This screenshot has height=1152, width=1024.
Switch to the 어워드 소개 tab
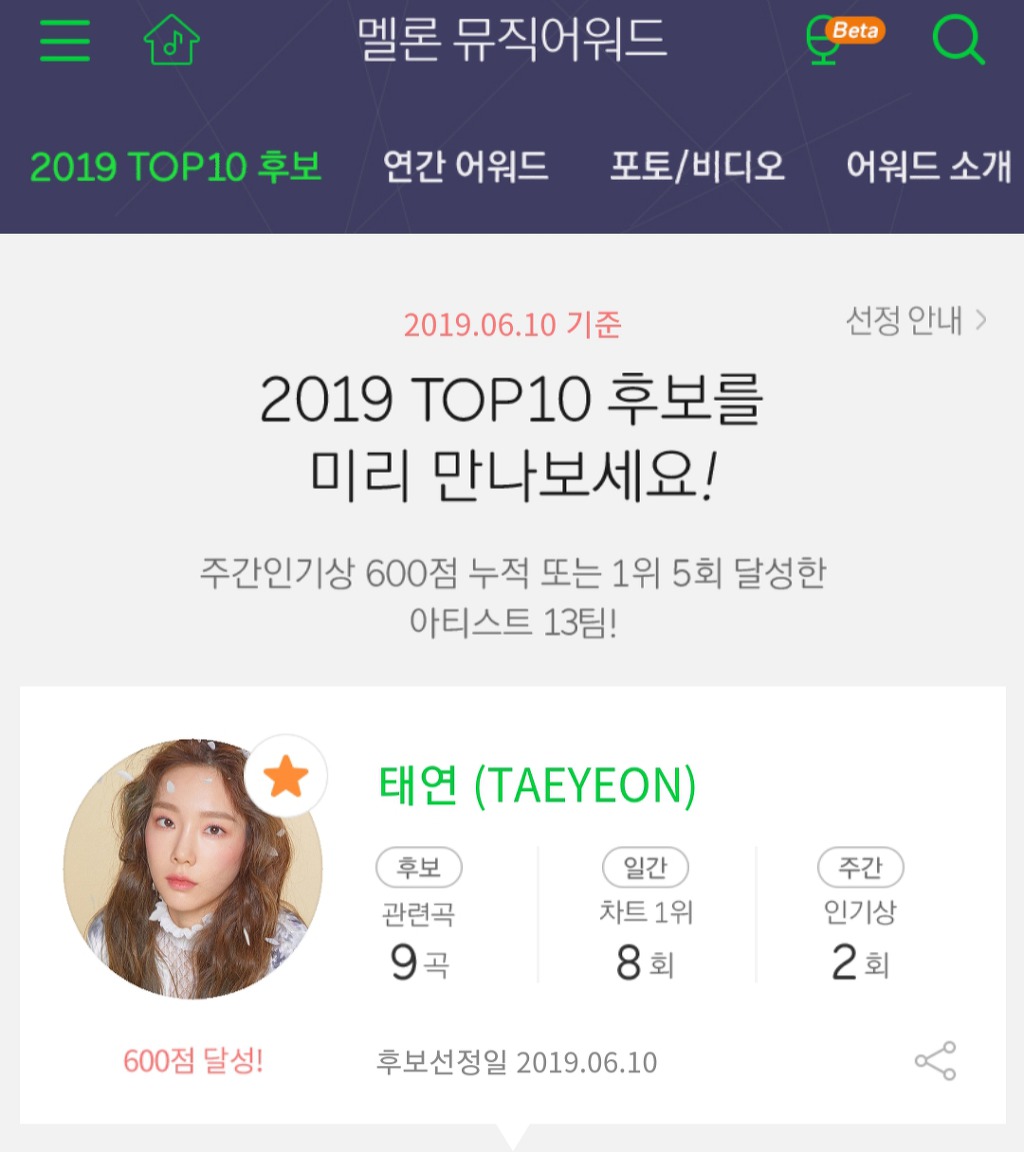[928, 166]
